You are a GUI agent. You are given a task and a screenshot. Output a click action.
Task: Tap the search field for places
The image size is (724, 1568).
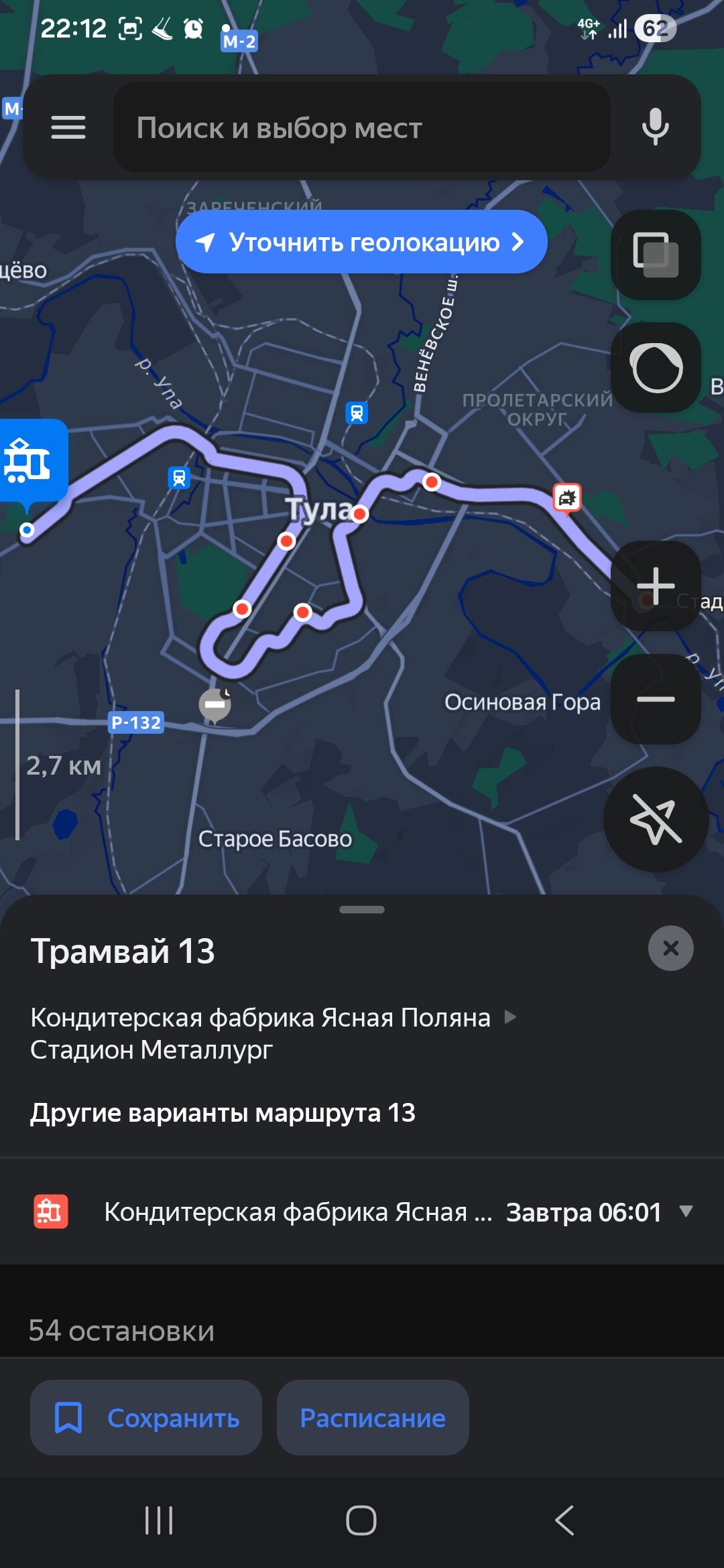tap(362, 127)
